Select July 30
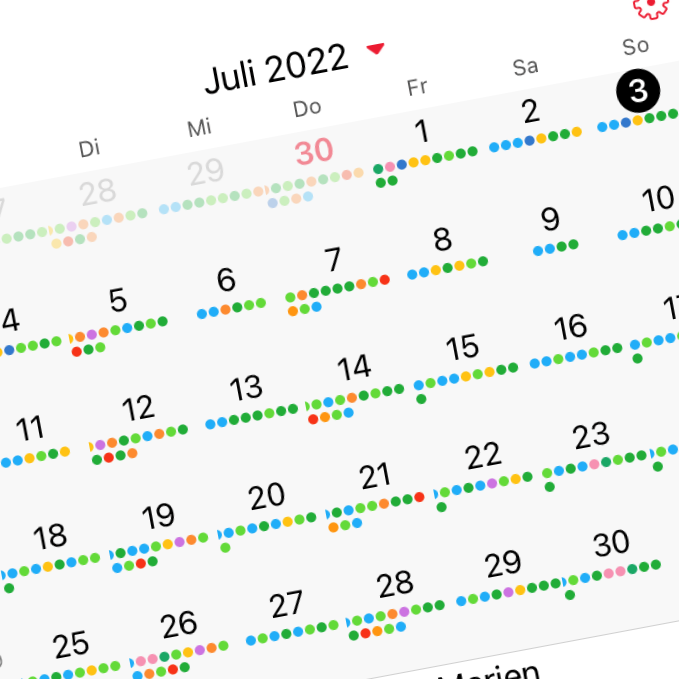679x679 pixels. (x=611, y=544)
